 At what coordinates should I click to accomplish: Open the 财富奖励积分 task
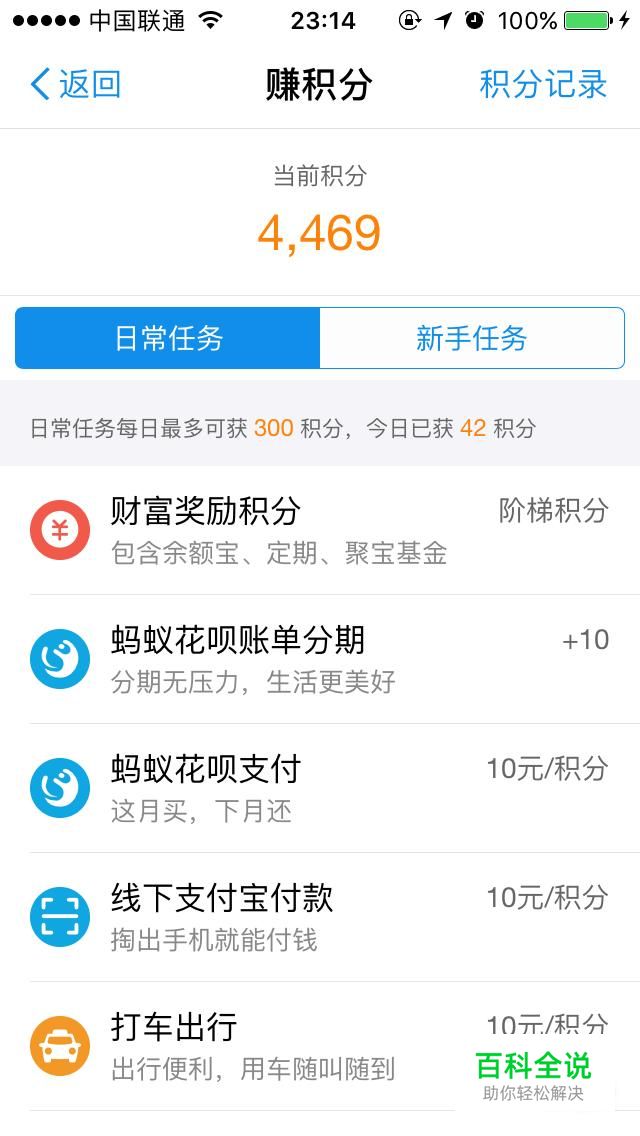pyautogui.click(x=320, y=530)
